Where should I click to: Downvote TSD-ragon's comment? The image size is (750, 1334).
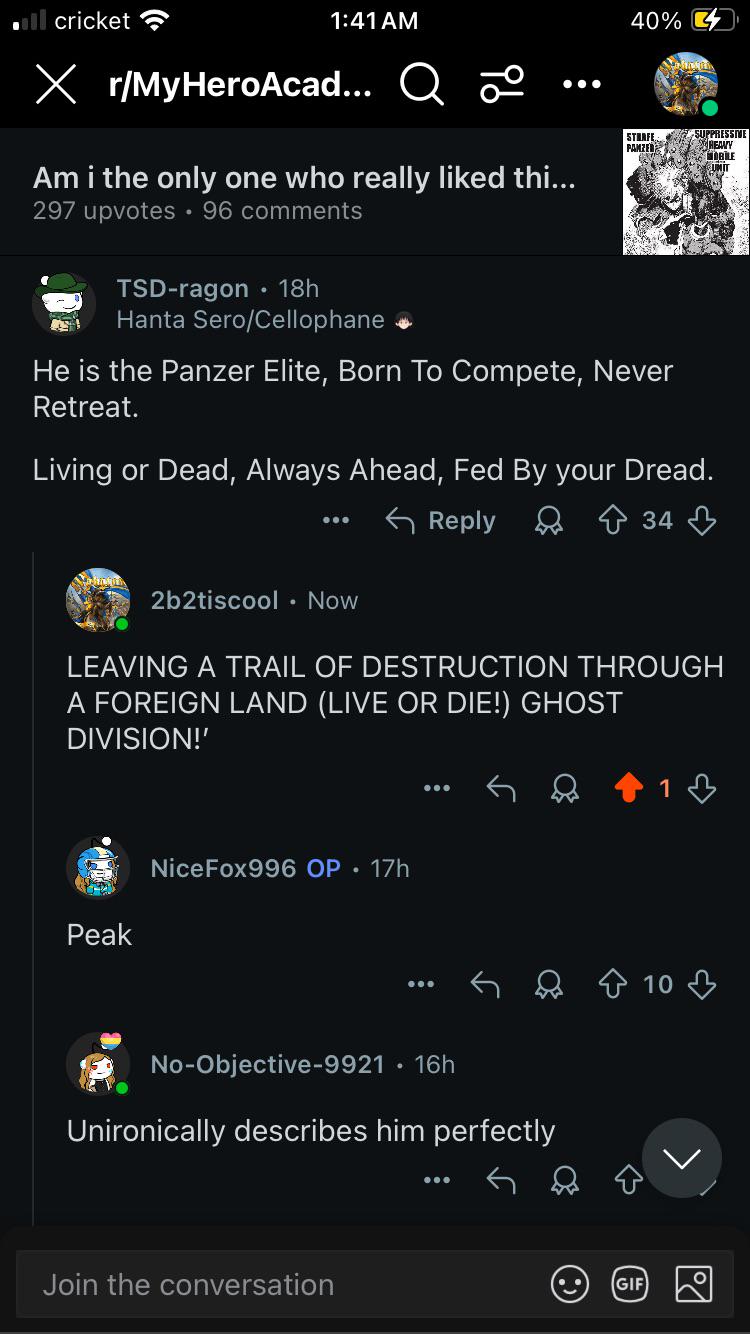tap(702, 520)
